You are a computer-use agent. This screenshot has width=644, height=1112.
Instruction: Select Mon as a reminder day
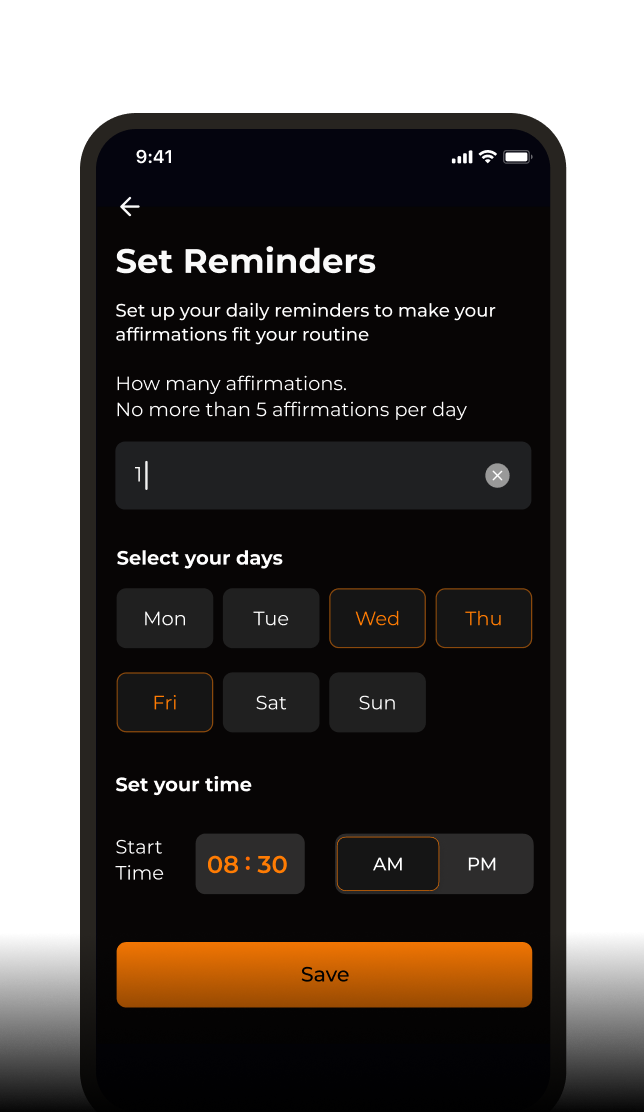click(x=165, y=618)
